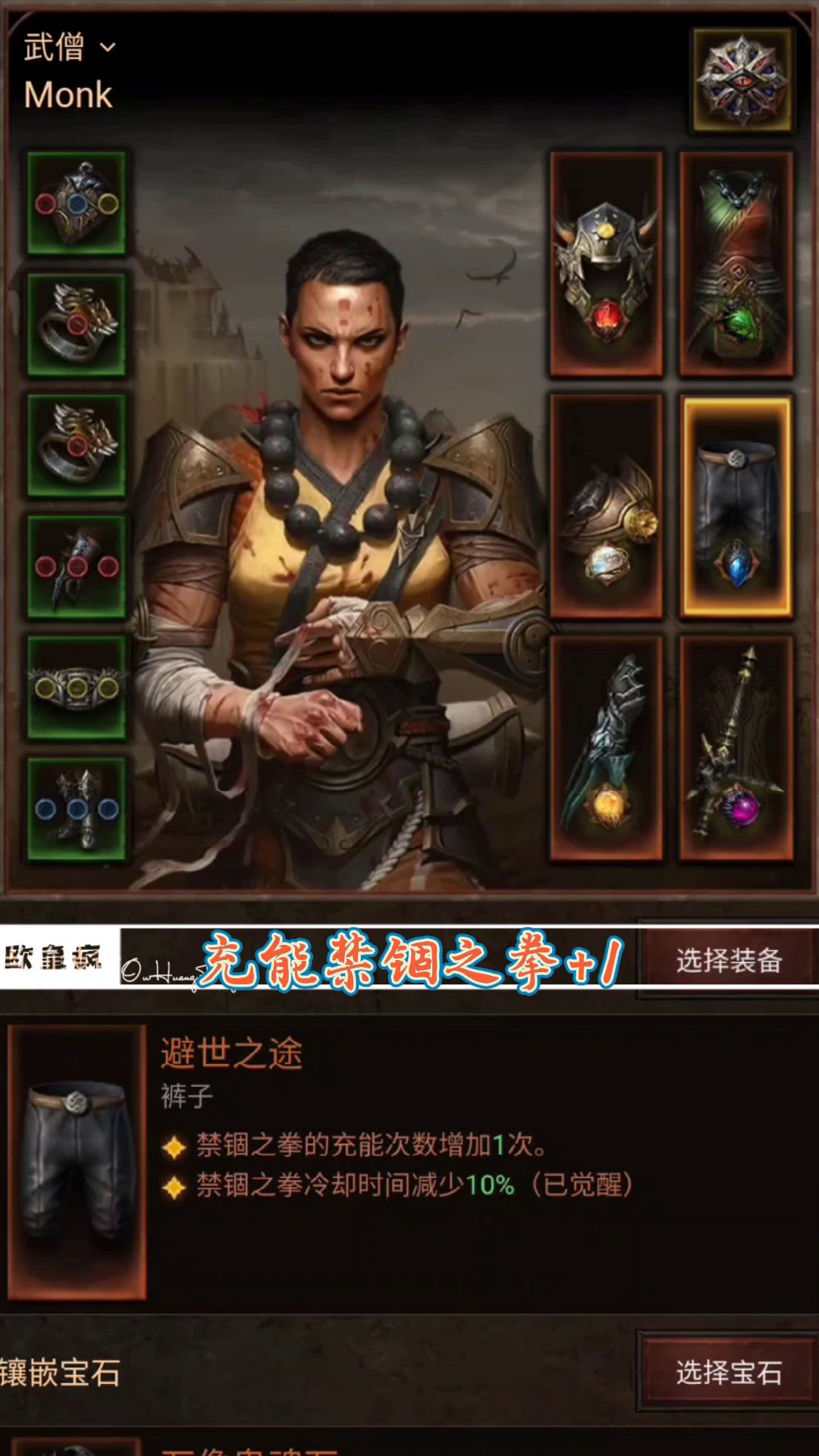Select the off-hand staff with purple gem
819x1456 pixels.
pos(736,748)
